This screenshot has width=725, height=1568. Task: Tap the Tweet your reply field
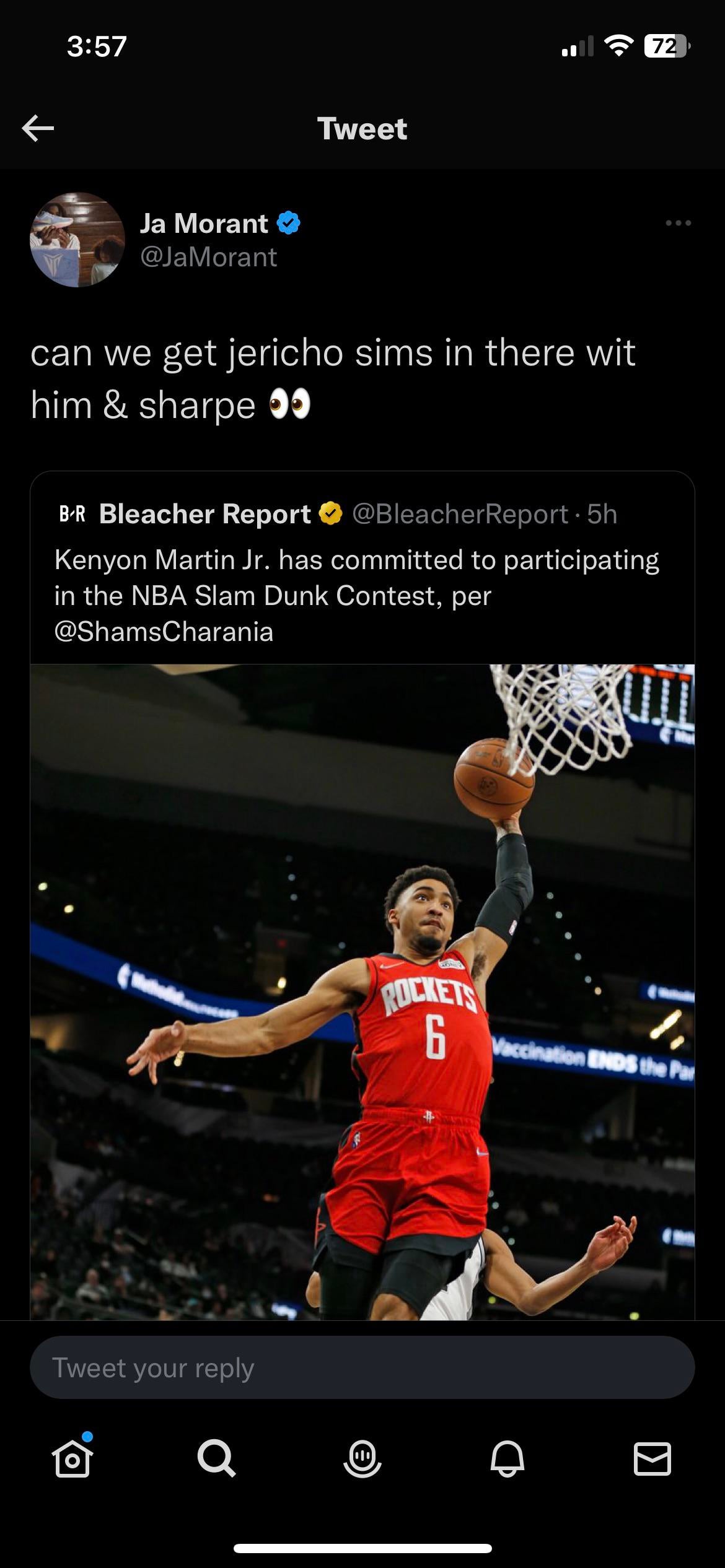point(362,1368)
